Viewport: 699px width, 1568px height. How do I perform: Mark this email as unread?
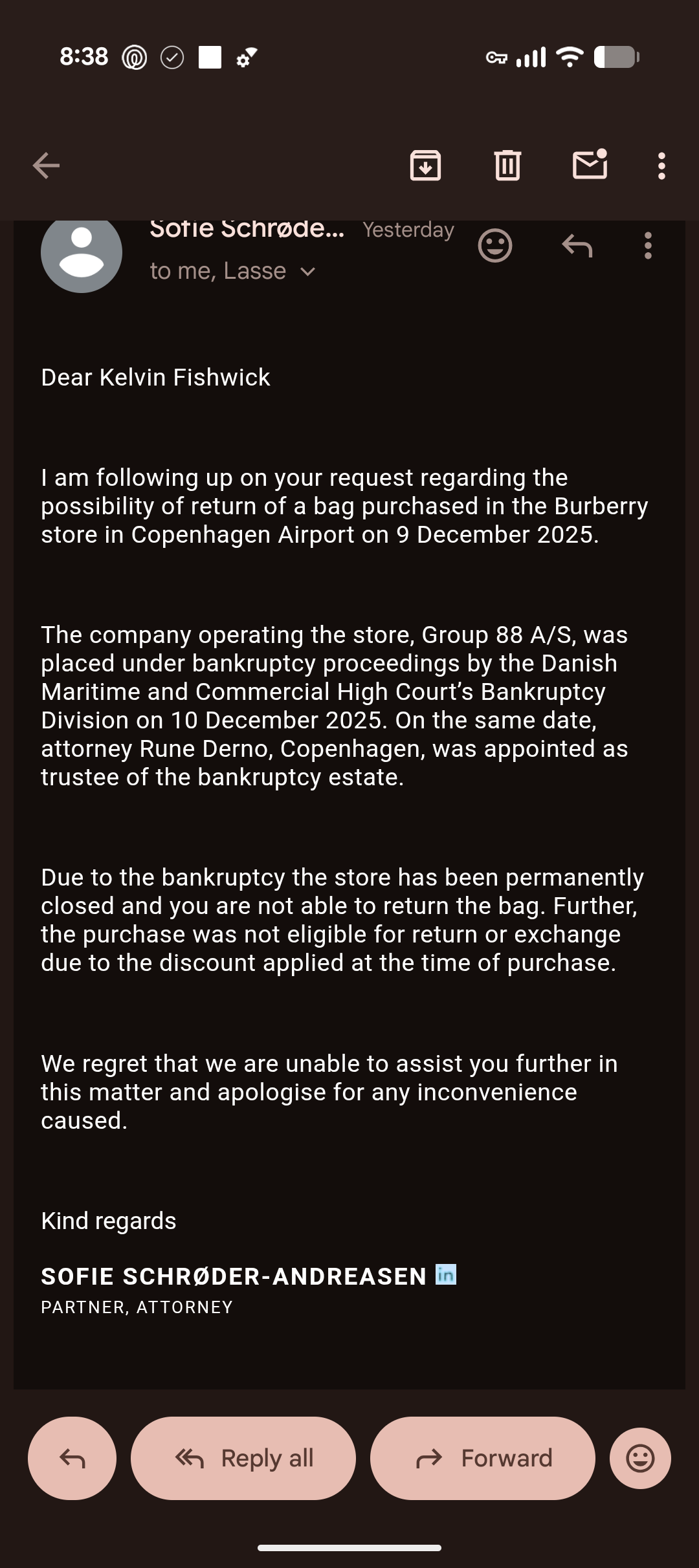[x=590, y=166]
